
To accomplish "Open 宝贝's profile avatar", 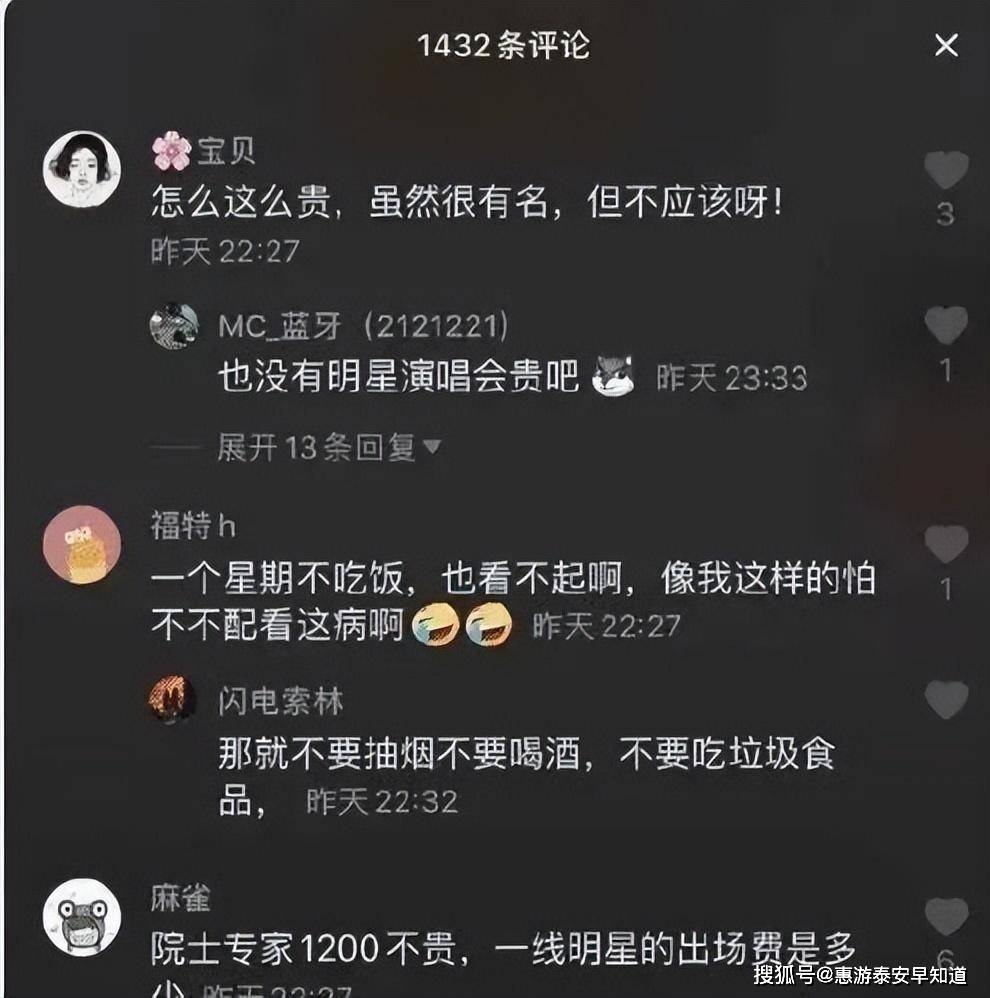I will pyautogui.click(x=81, y=169).
